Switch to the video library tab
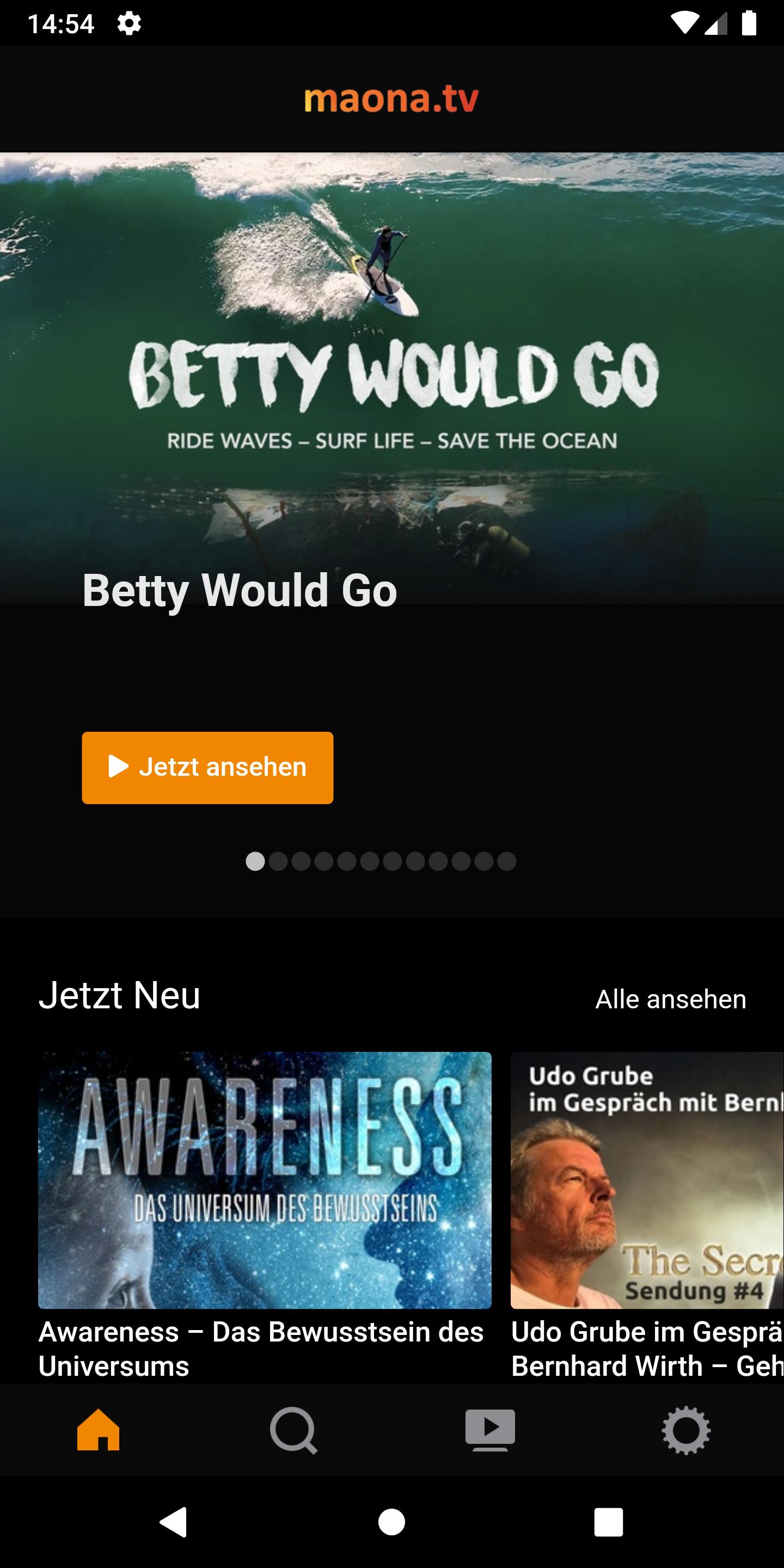The image size is (784, 1568). pos(490,1430)
